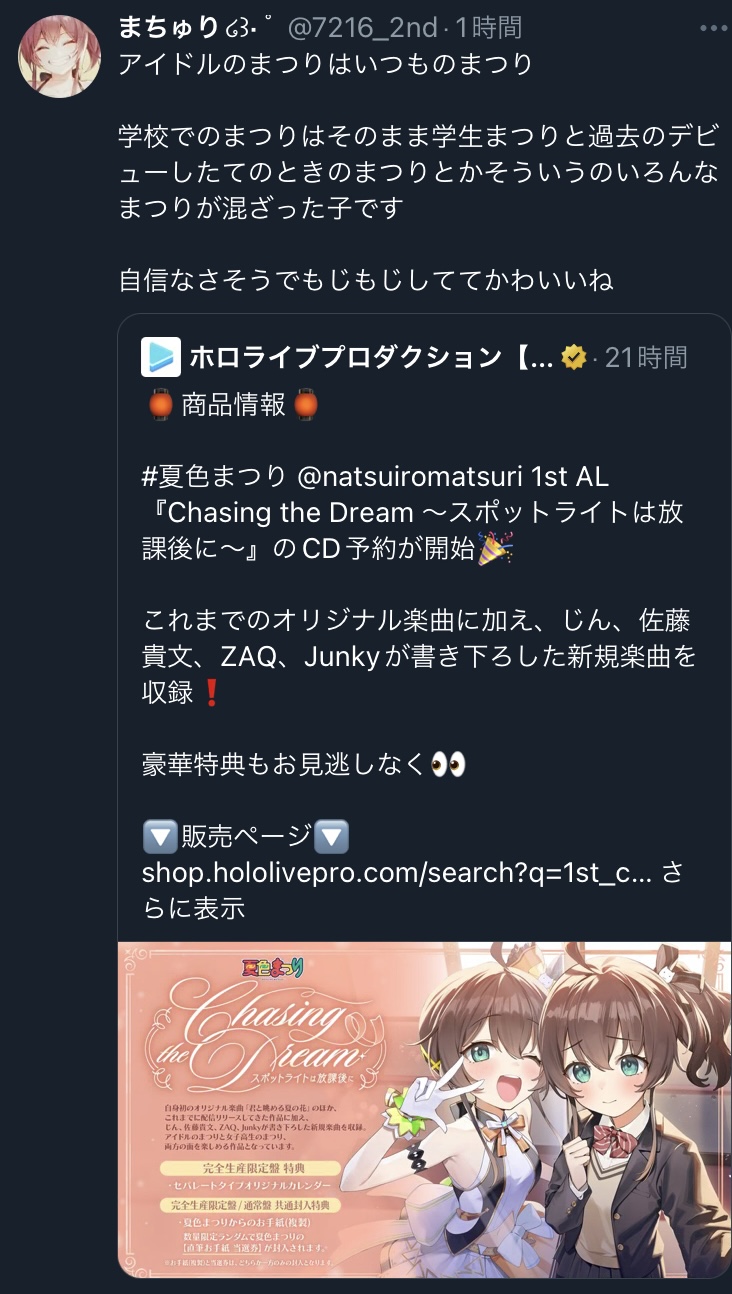The image size is (732, 1294).
Task: Open まちゅり's profile avatar
Action: click(x=60, y=56)
